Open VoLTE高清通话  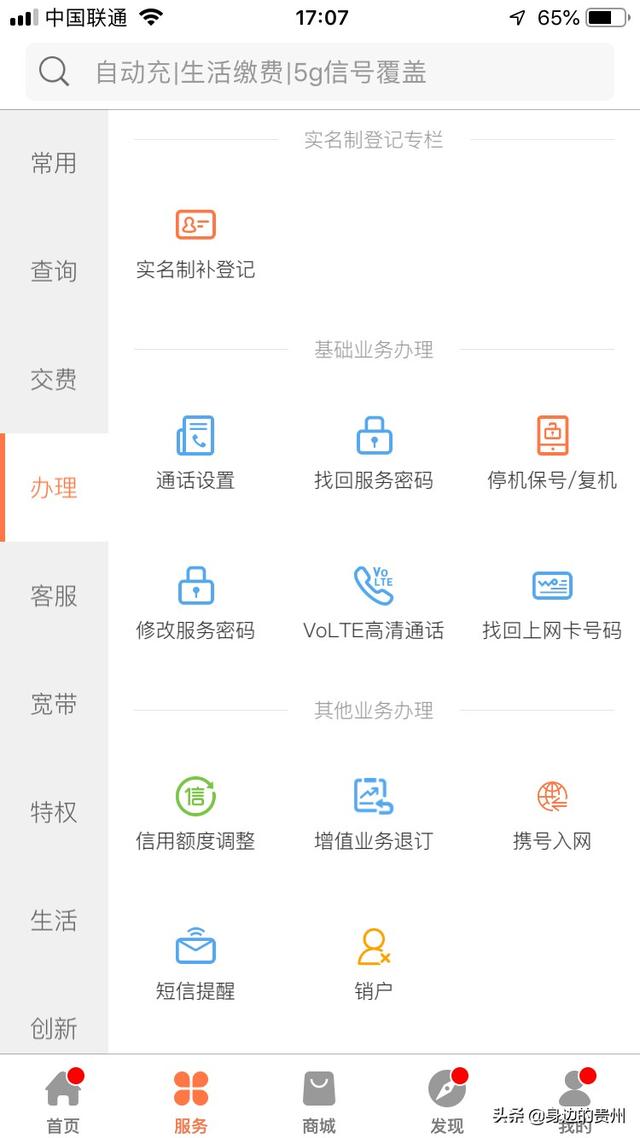click(x=374, y=603)
